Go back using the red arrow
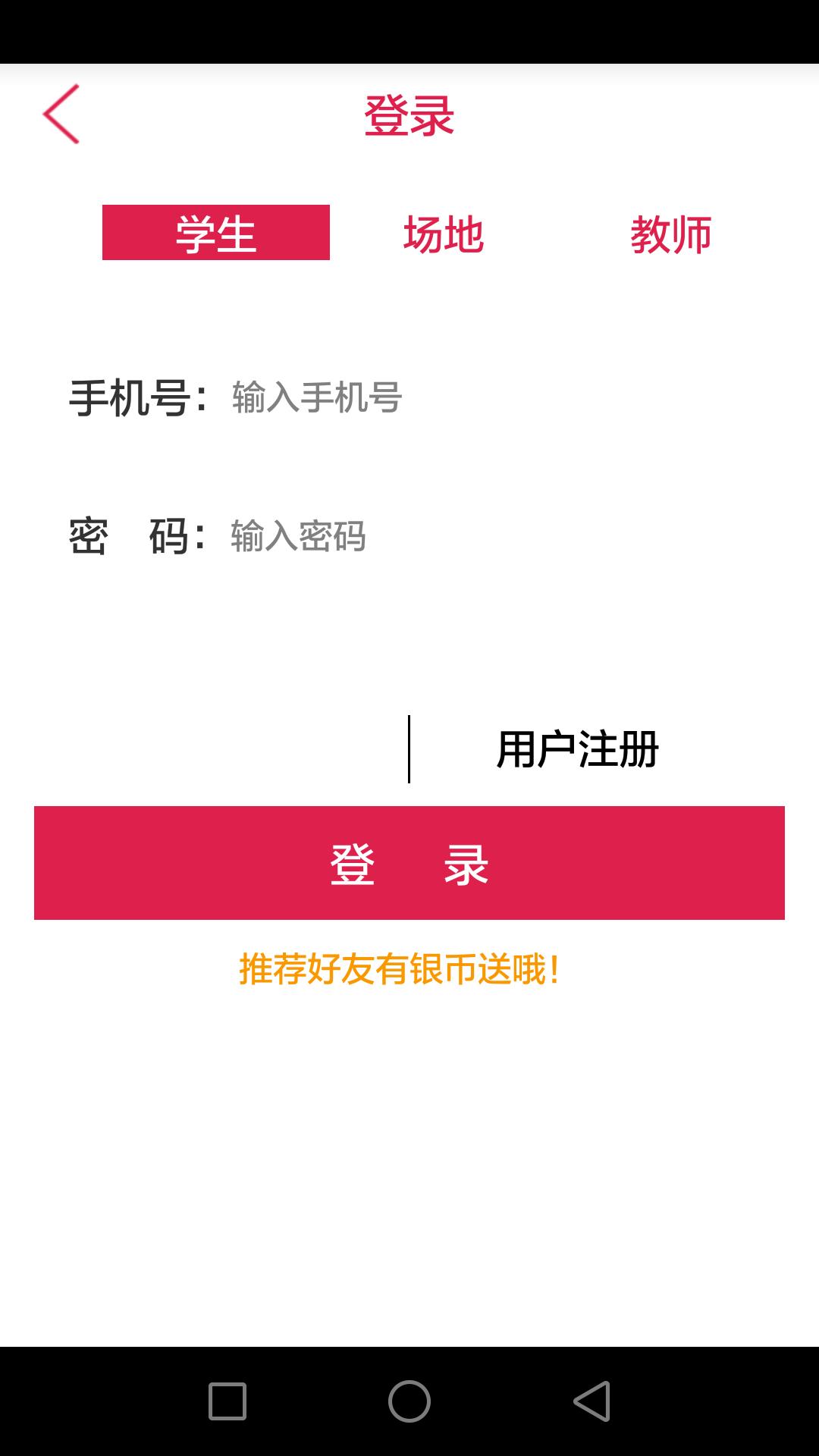Screen dimensions: 819x1456 click(61, 115)
